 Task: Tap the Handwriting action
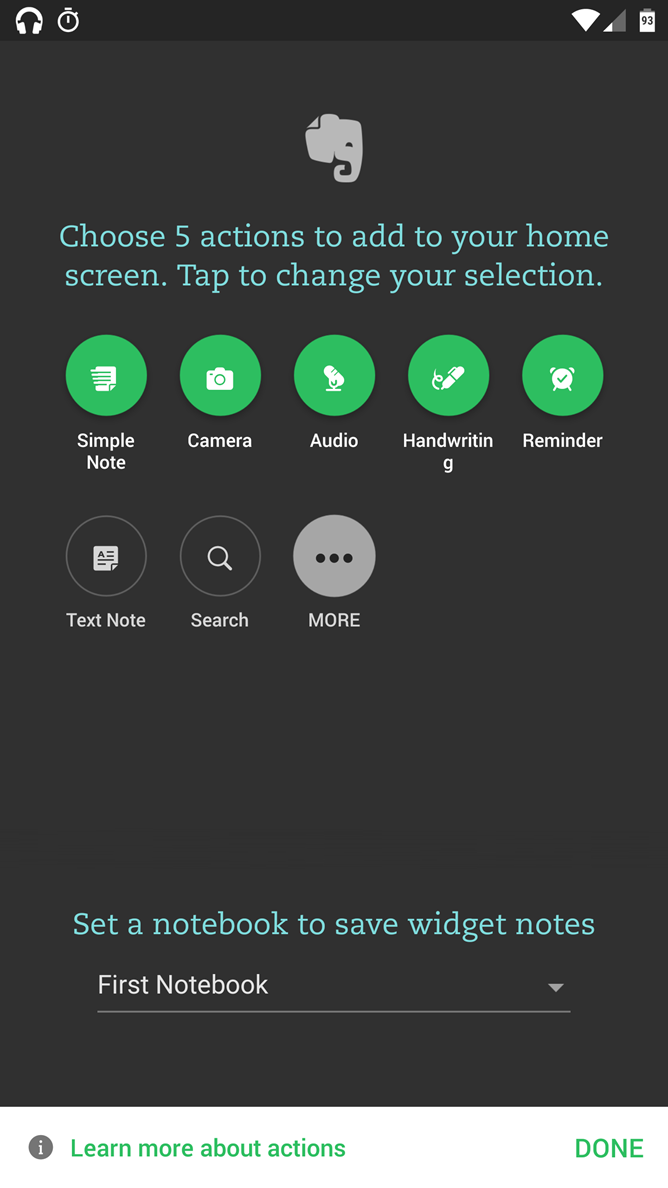click(x=448, y=376)
